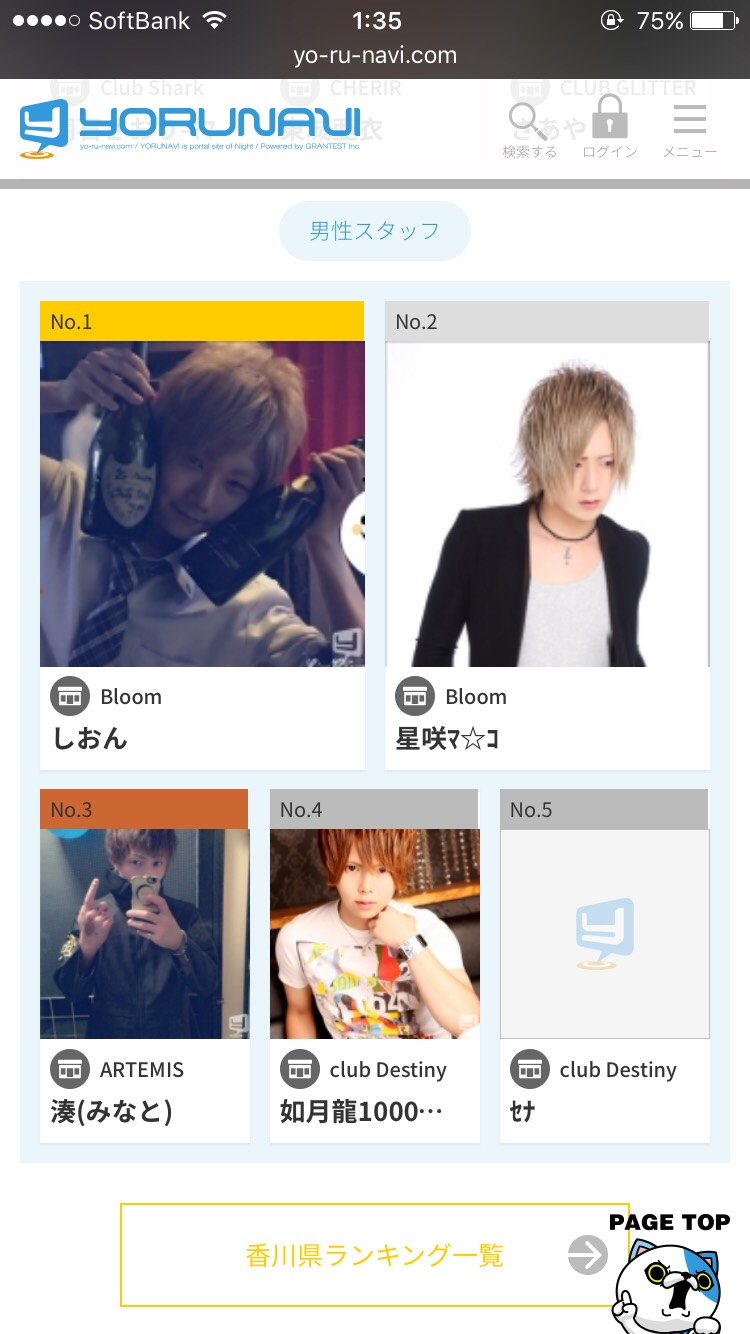Image resolution: width=750 pixels, height=1334 pixels.
Task: Tap the yo-ru-navi.com address bar
Action: (375, 56)
